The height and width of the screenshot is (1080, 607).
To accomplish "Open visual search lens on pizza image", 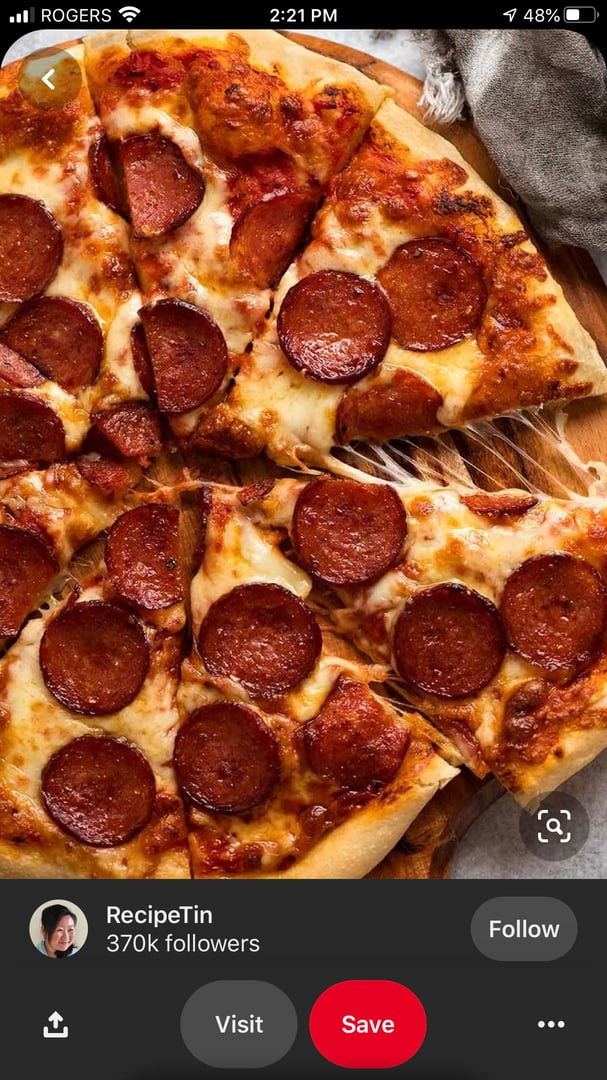I will [553, 826].
